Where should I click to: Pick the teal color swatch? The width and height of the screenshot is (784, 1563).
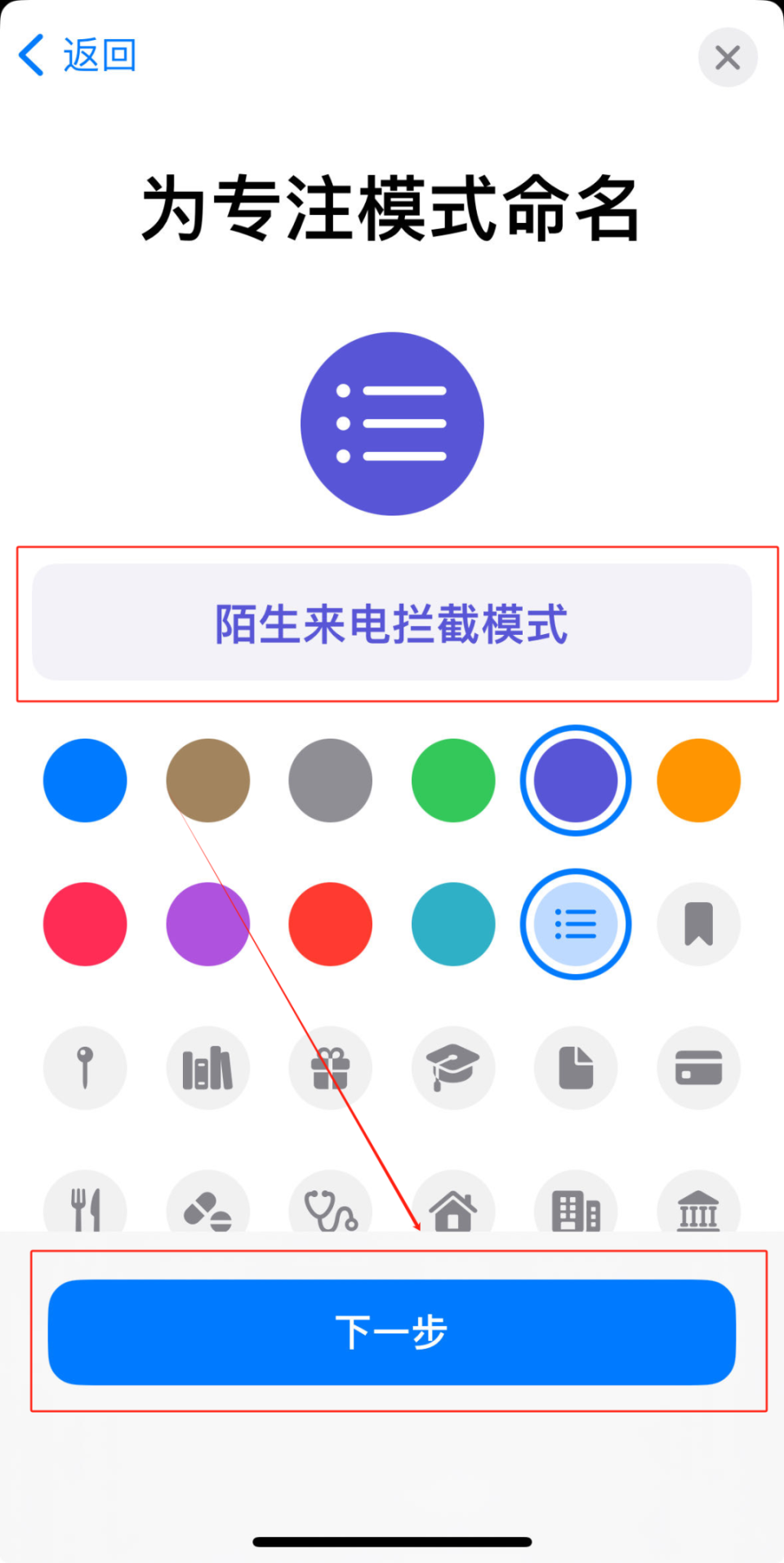[453, 924]
